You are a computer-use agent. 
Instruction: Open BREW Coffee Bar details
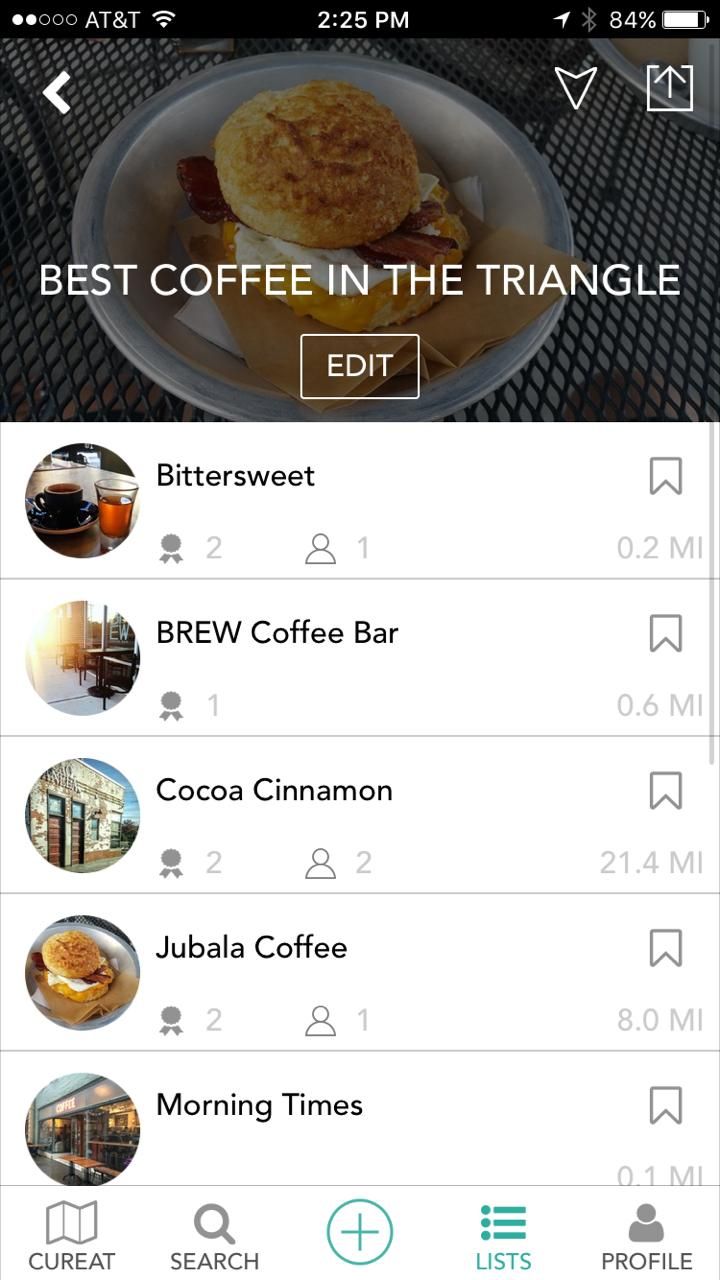coord(277,633)
